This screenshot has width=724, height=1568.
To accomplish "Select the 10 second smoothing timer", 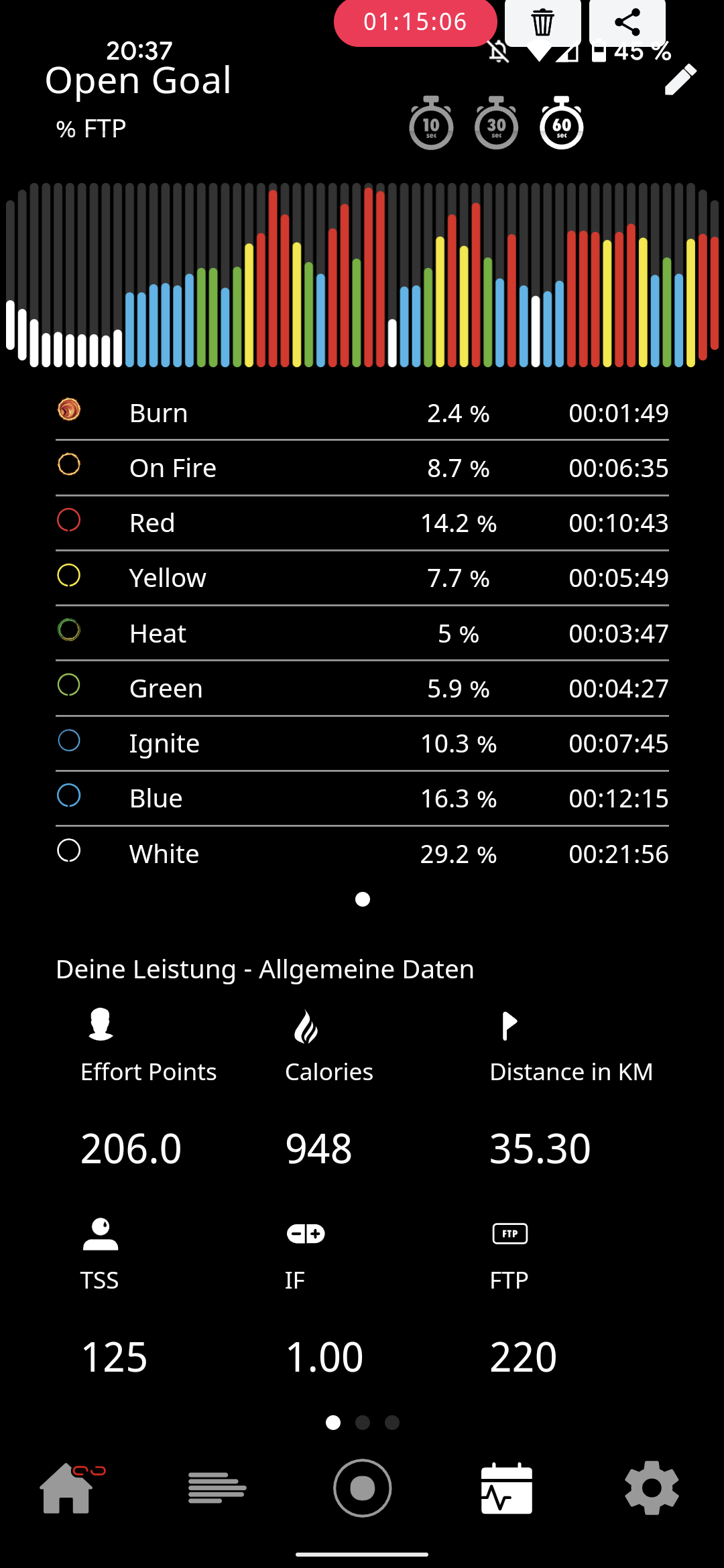I will 431,123.
